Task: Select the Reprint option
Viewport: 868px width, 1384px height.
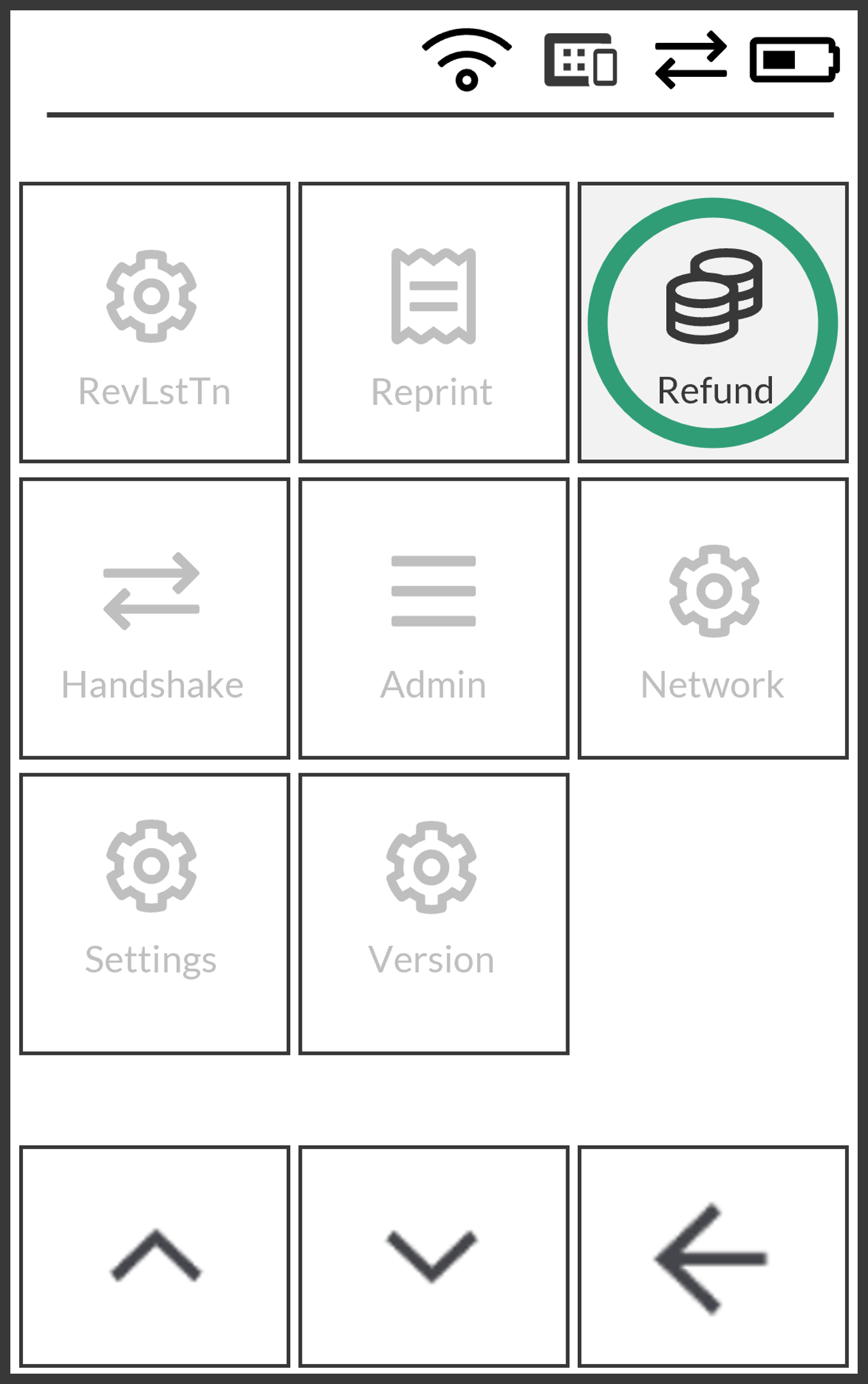Action: 434,322
